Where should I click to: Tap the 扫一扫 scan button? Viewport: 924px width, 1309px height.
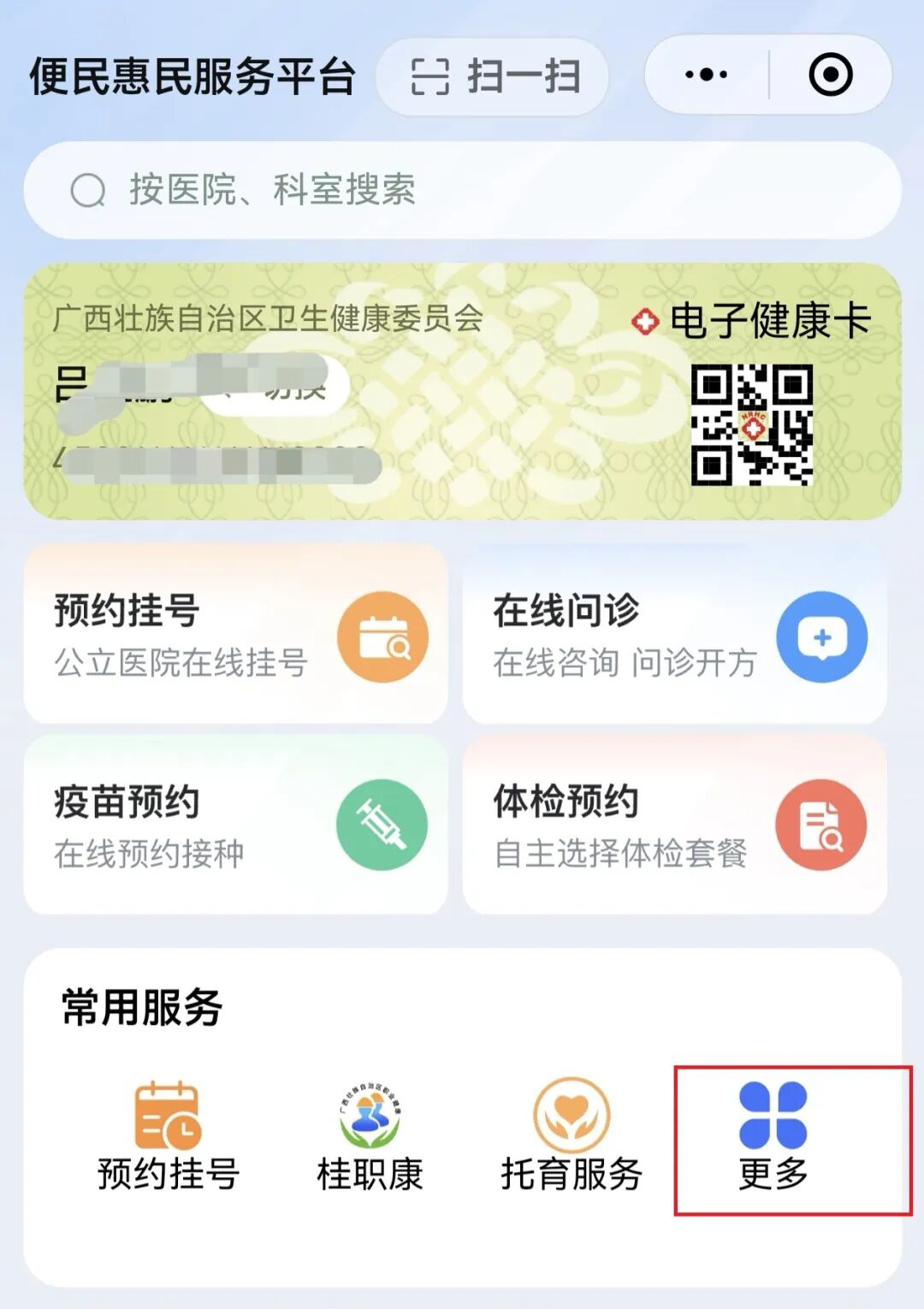(493, 77)
